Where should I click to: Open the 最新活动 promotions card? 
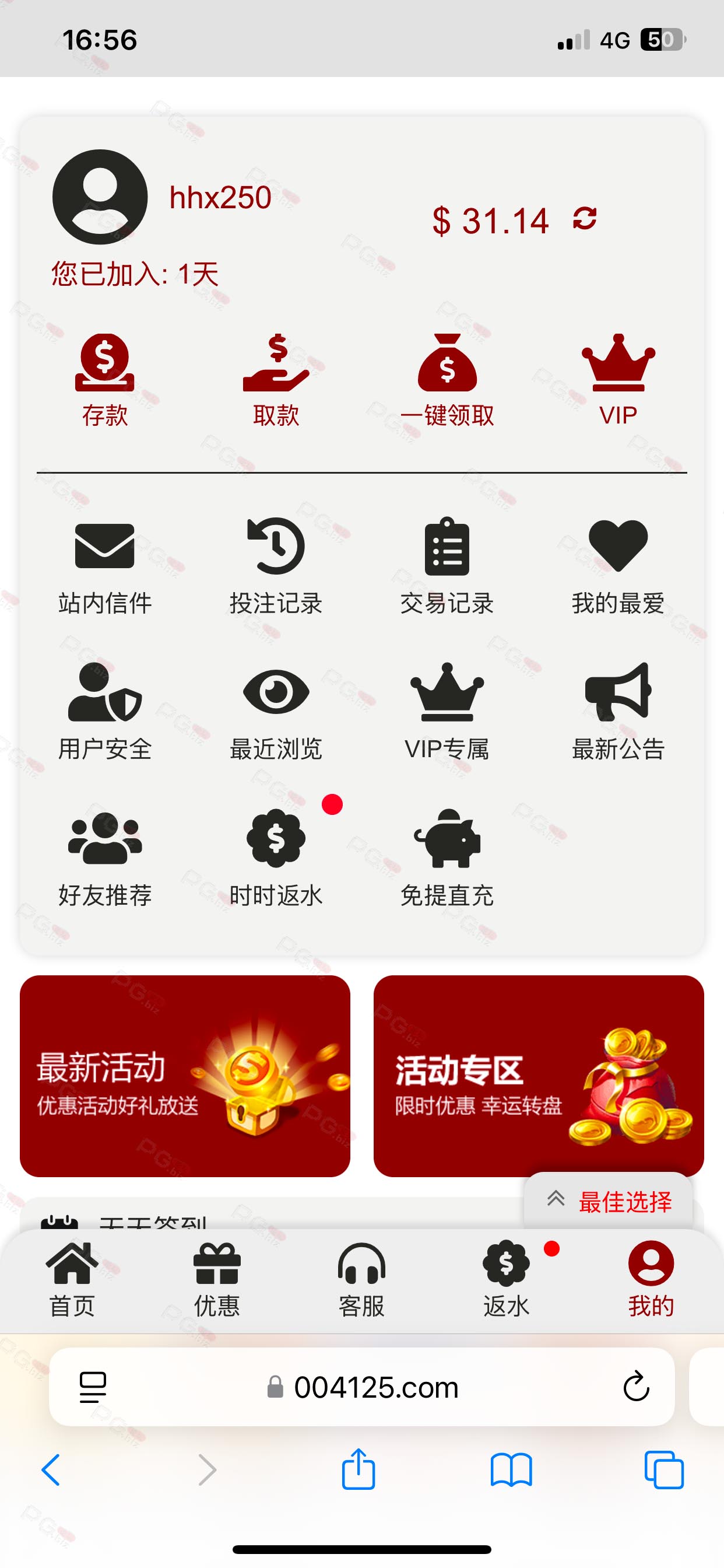185,1076
